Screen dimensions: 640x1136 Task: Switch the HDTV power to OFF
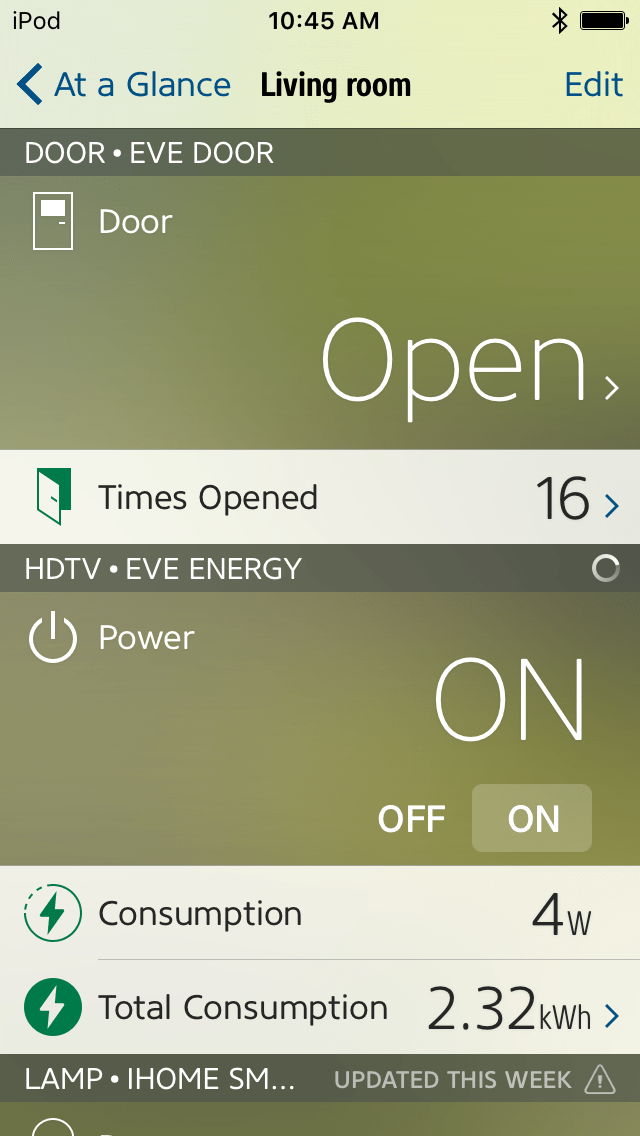[x=411, y=819]
